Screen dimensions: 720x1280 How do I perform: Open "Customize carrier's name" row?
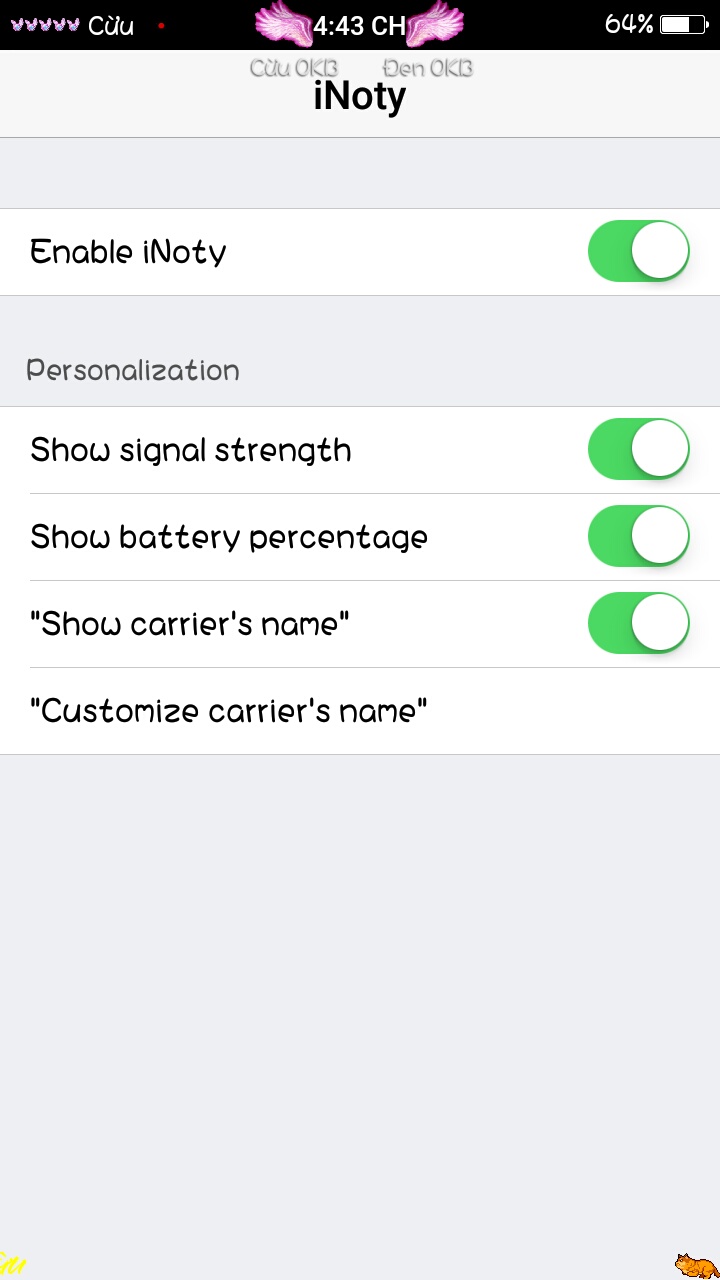[x=360, y=711]
